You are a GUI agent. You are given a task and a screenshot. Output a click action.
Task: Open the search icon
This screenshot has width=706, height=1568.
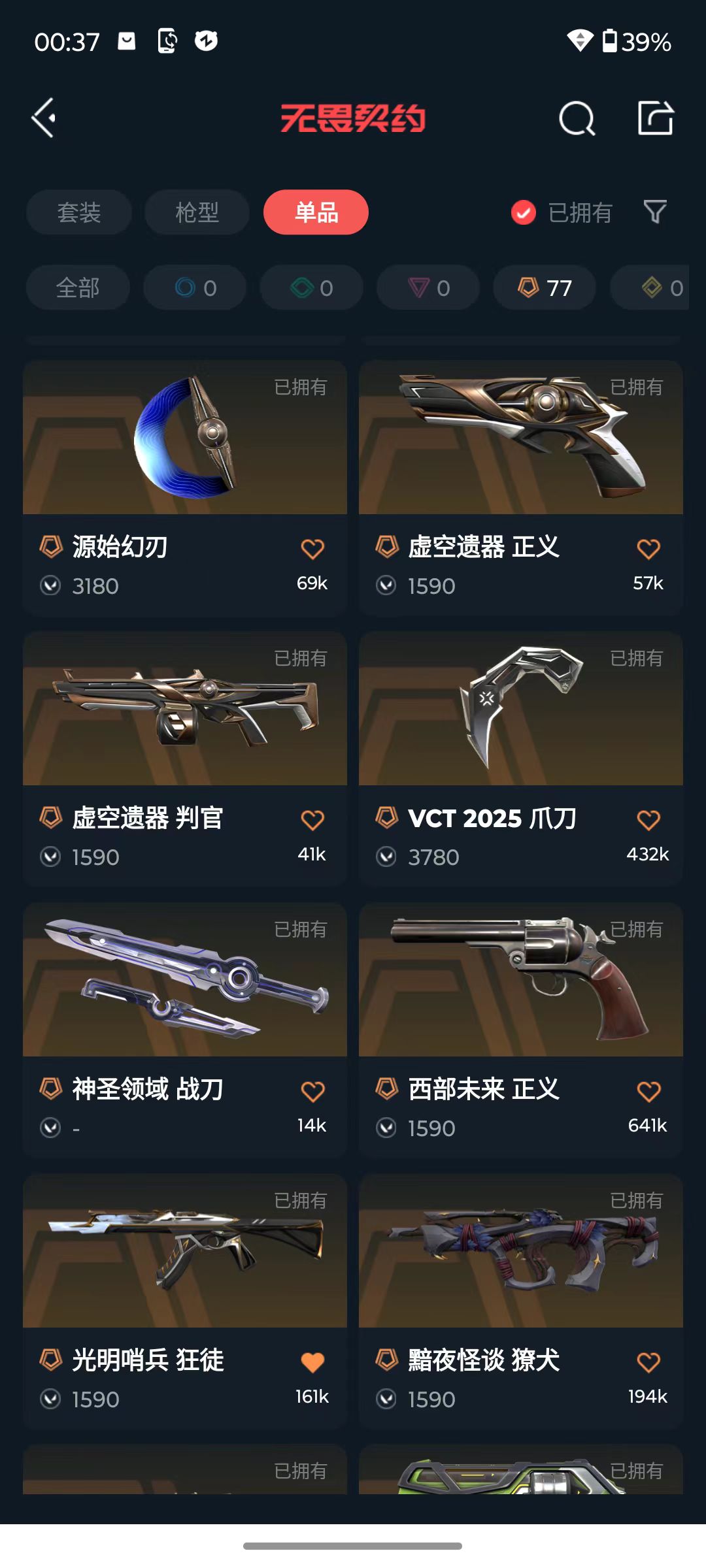tap(577, 118)
